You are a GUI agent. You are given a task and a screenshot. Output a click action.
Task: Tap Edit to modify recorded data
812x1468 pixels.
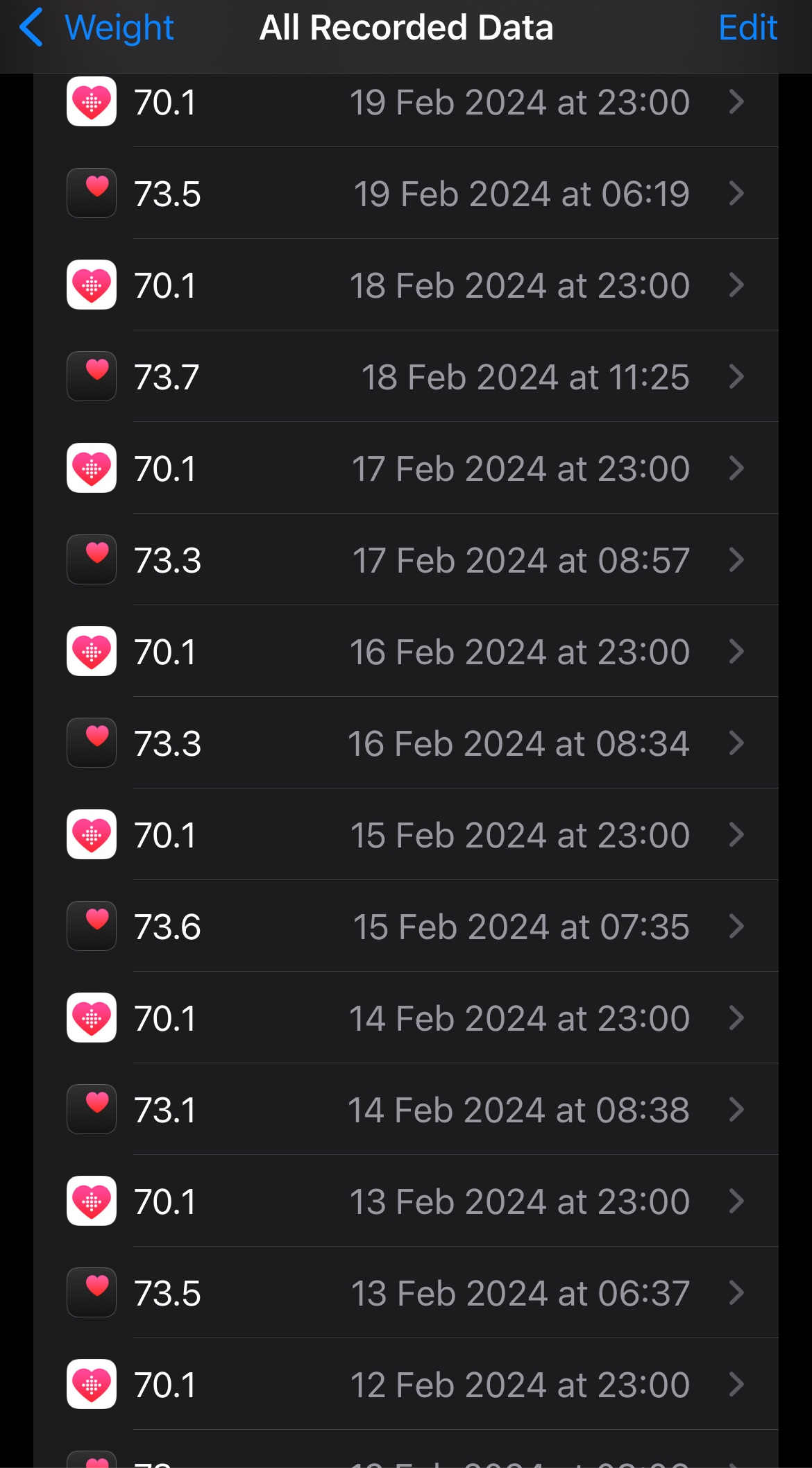click(747, 28)
